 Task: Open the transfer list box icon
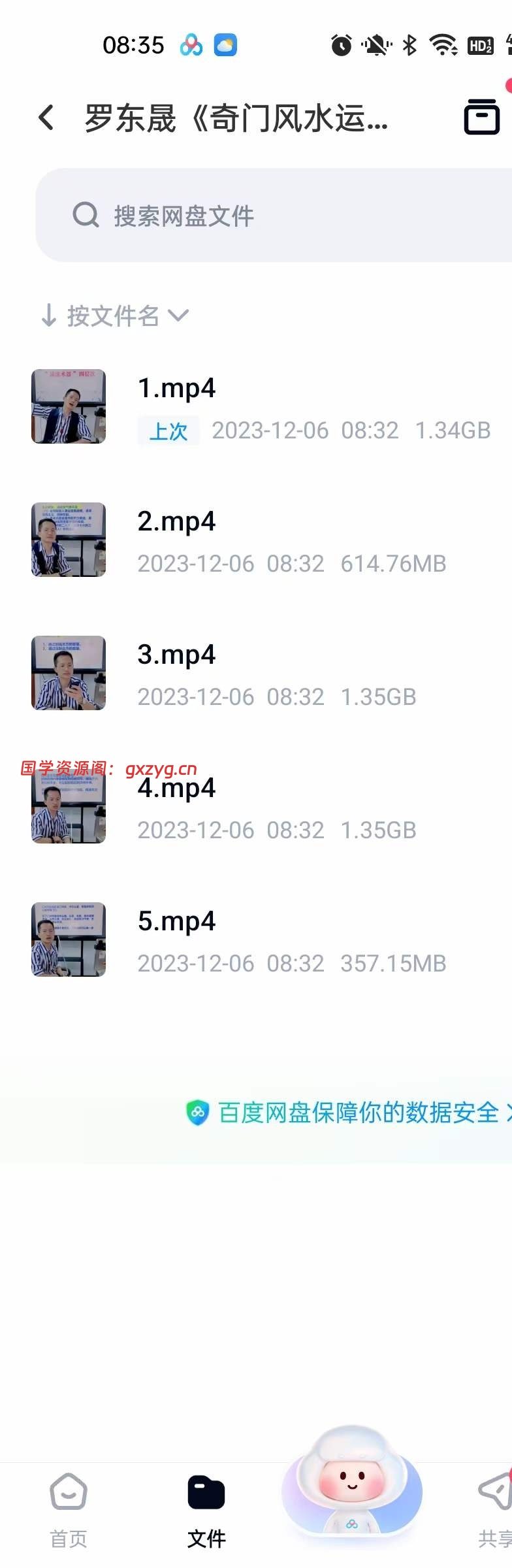(481, 117)
